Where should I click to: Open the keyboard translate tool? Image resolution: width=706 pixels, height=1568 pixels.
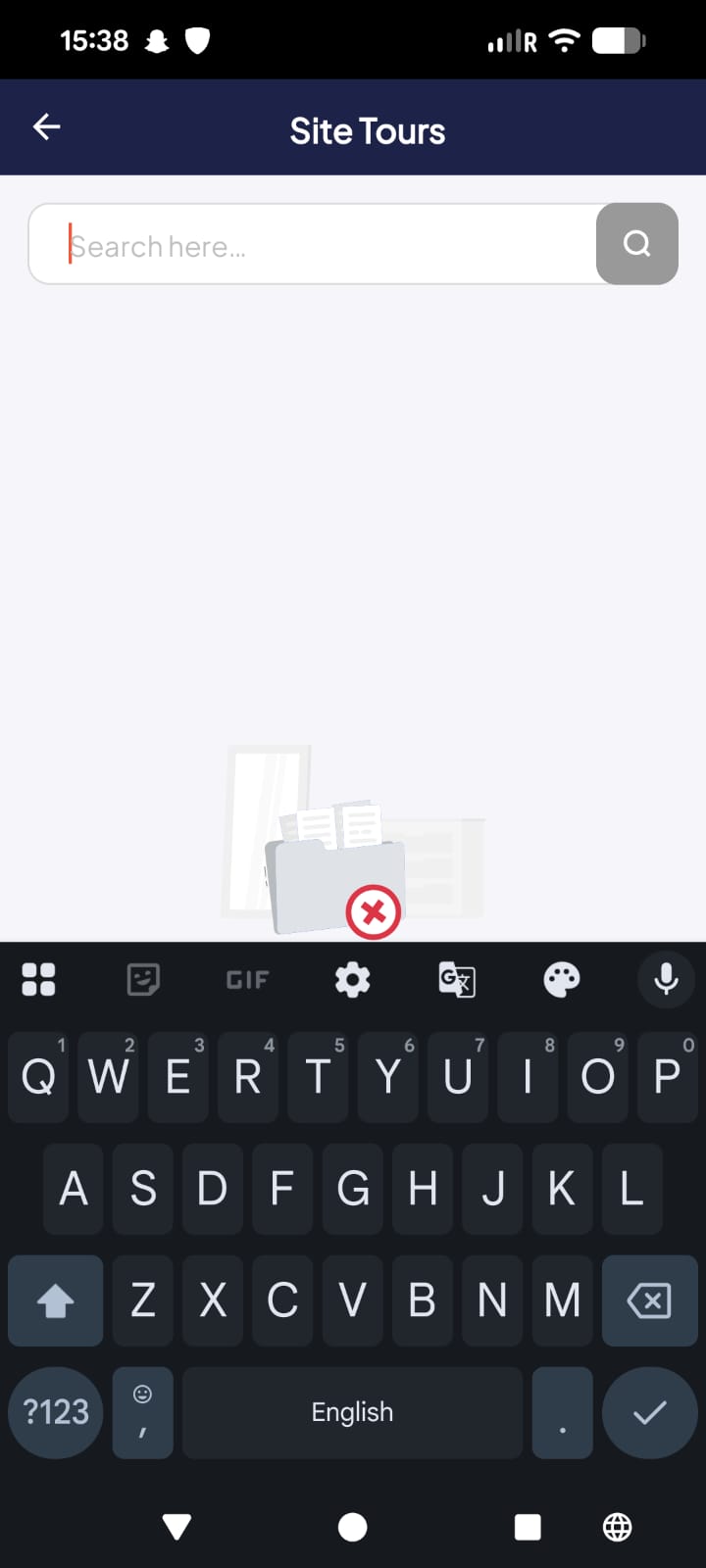point(457,979)
